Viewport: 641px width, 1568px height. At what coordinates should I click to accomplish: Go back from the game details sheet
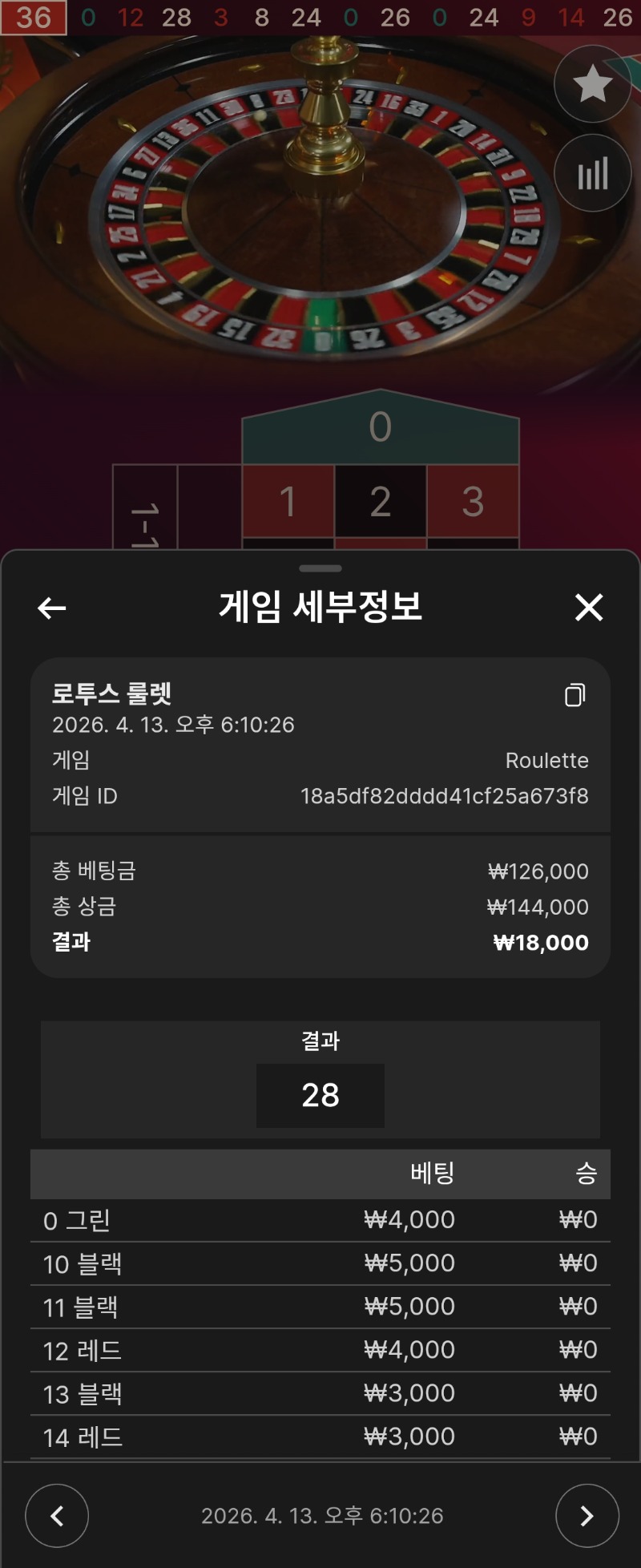click(52, 608)
